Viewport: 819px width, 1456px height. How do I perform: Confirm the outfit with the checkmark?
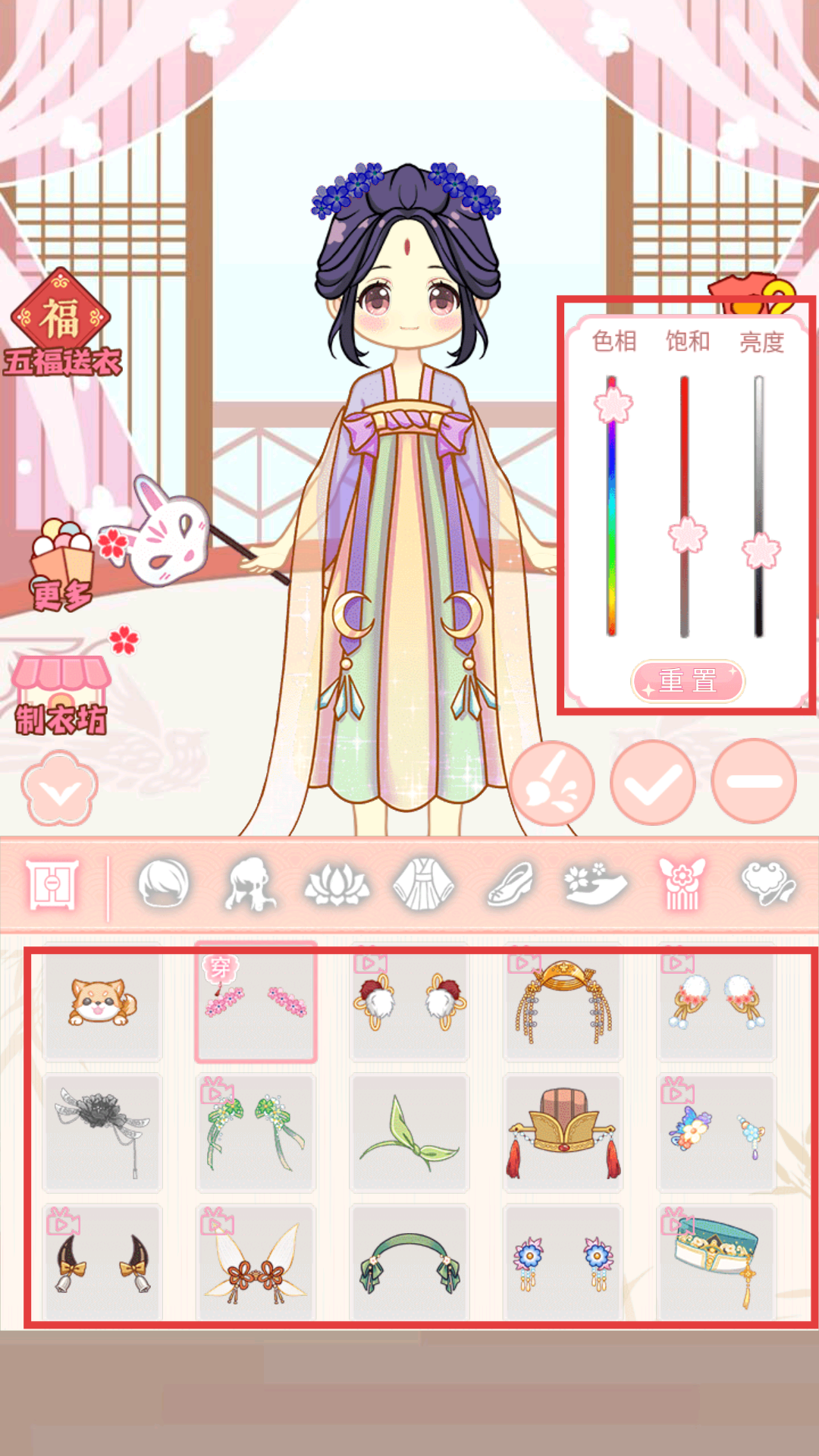tap(653, 783)
